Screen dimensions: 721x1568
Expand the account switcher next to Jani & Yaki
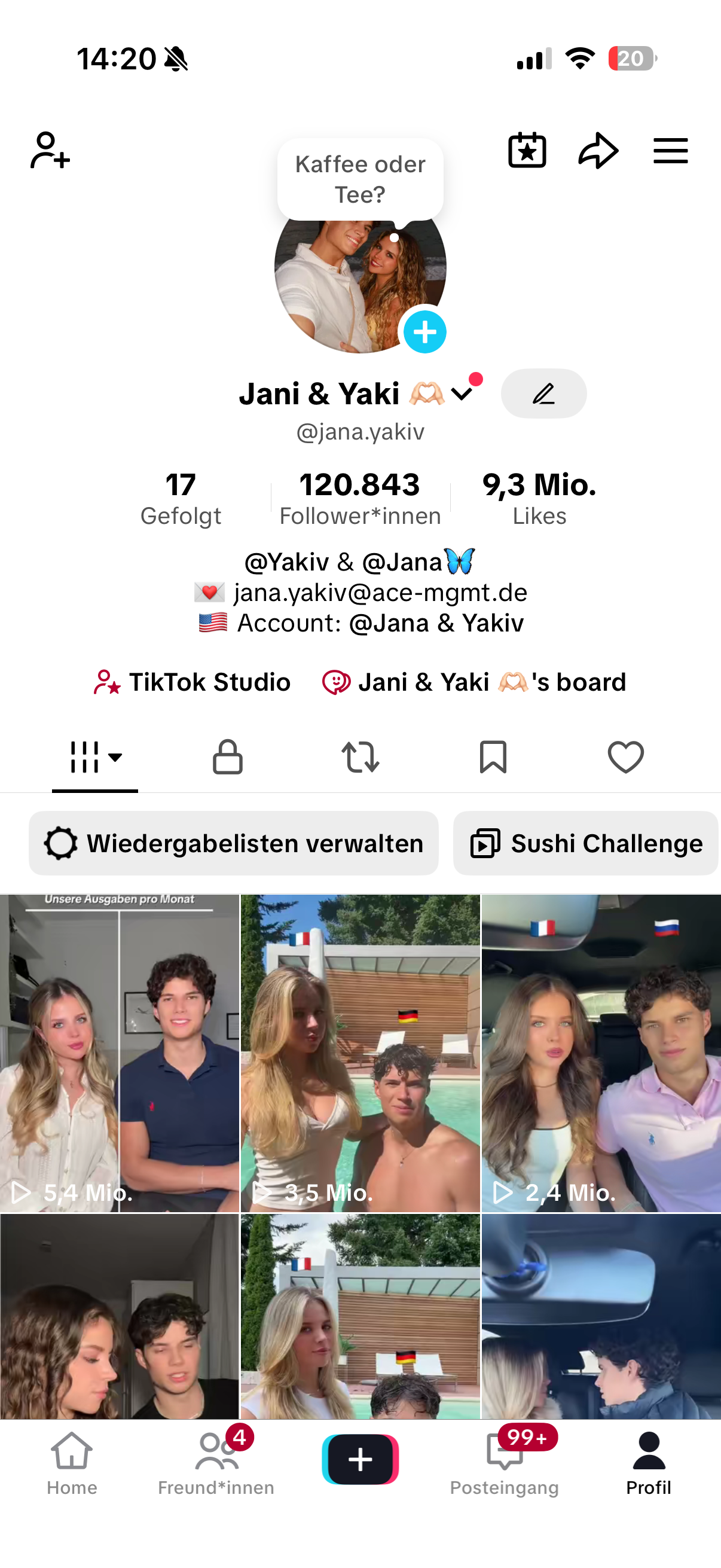click(x=462, y=394)
